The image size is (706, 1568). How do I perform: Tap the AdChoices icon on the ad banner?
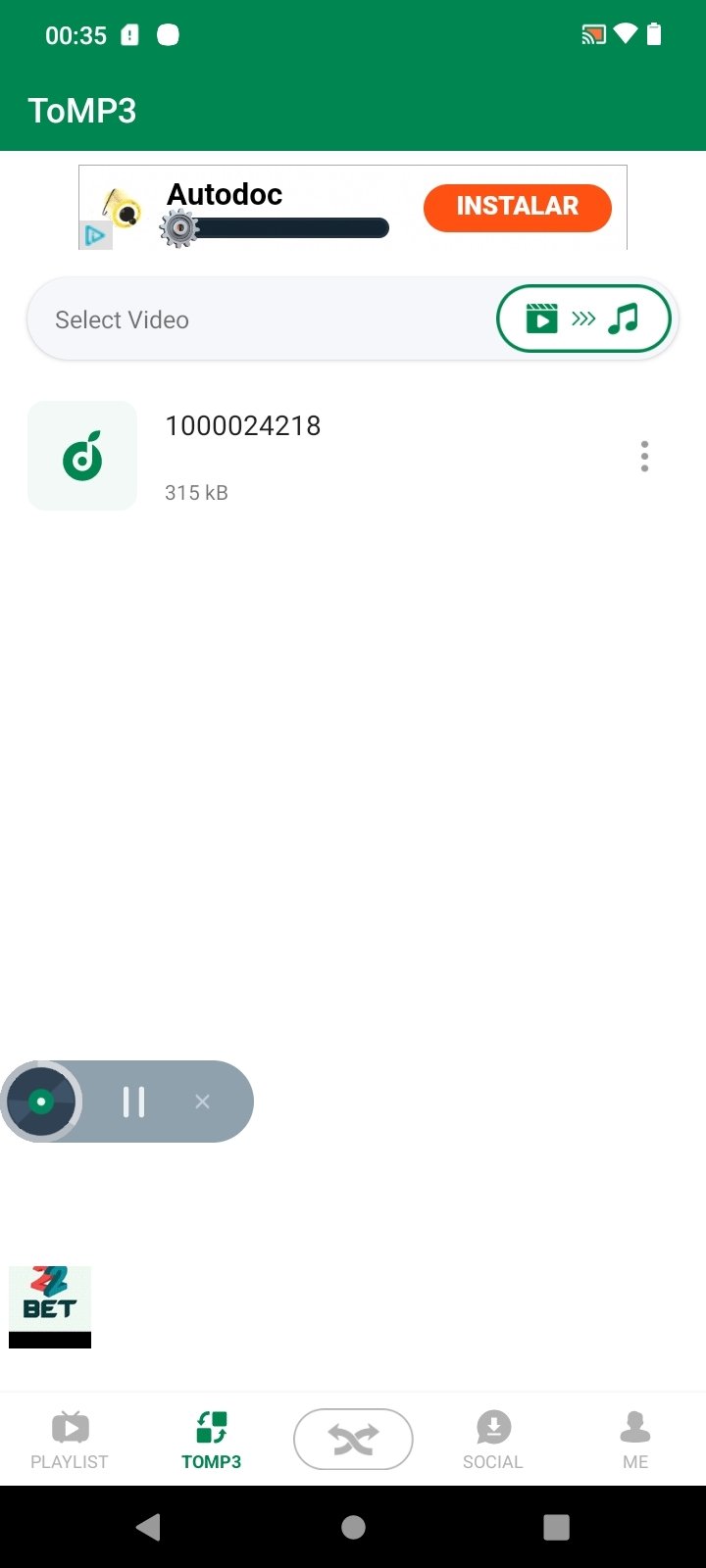pyautogui.click(x=95, y=235)
